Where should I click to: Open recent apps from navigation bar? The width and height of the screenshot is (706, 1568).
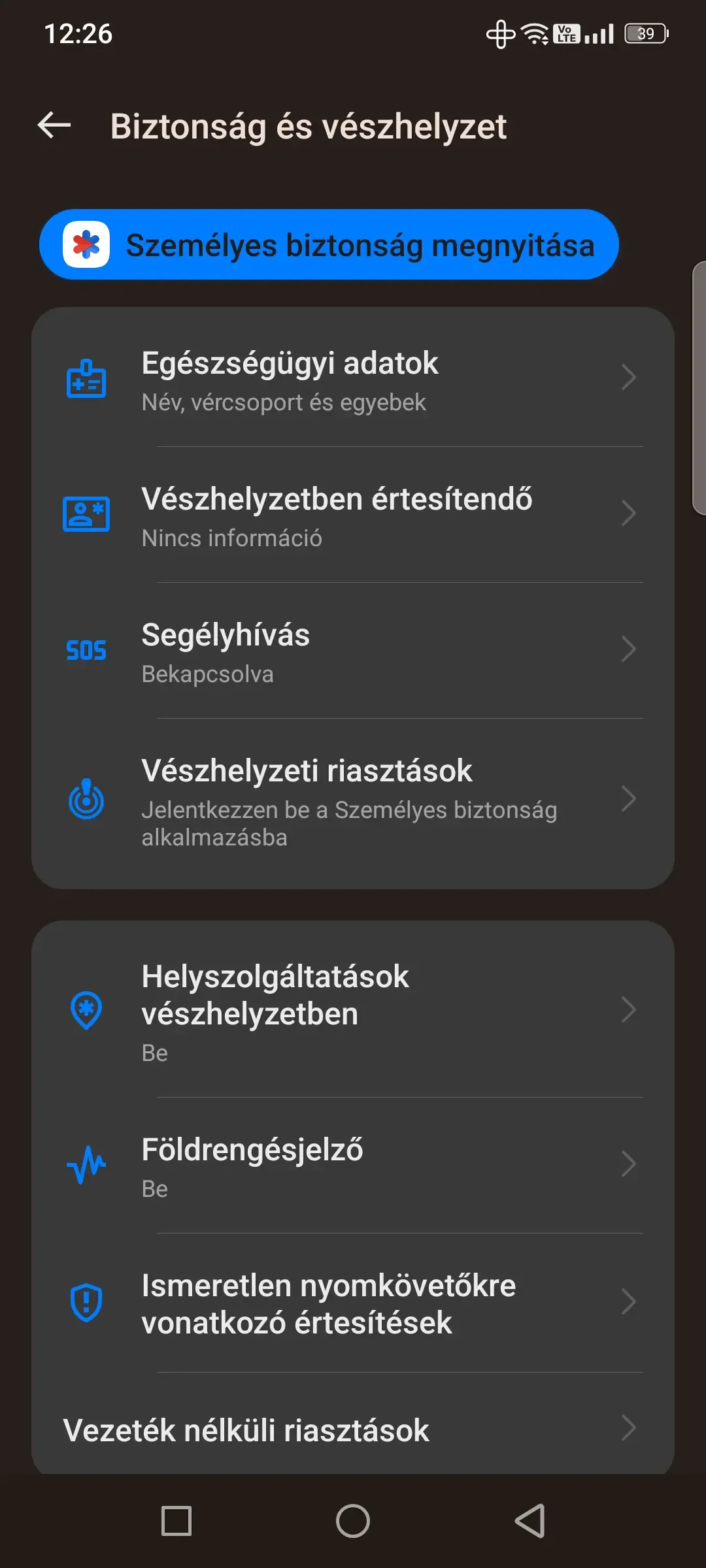point(176,1521)
